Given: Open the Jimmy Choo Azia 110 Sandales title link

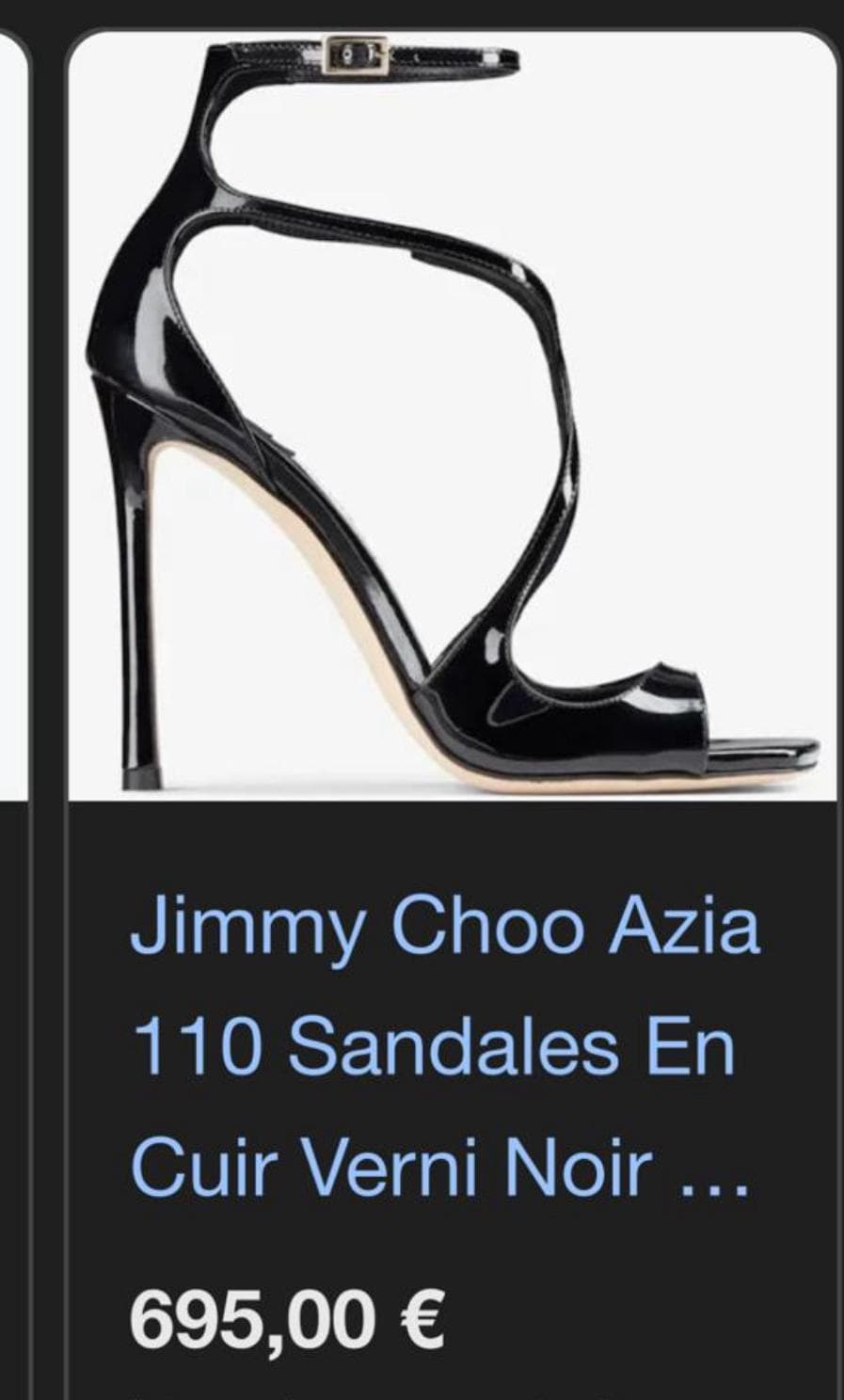Looking at the screenshot, I should [x=442, y=1046].
